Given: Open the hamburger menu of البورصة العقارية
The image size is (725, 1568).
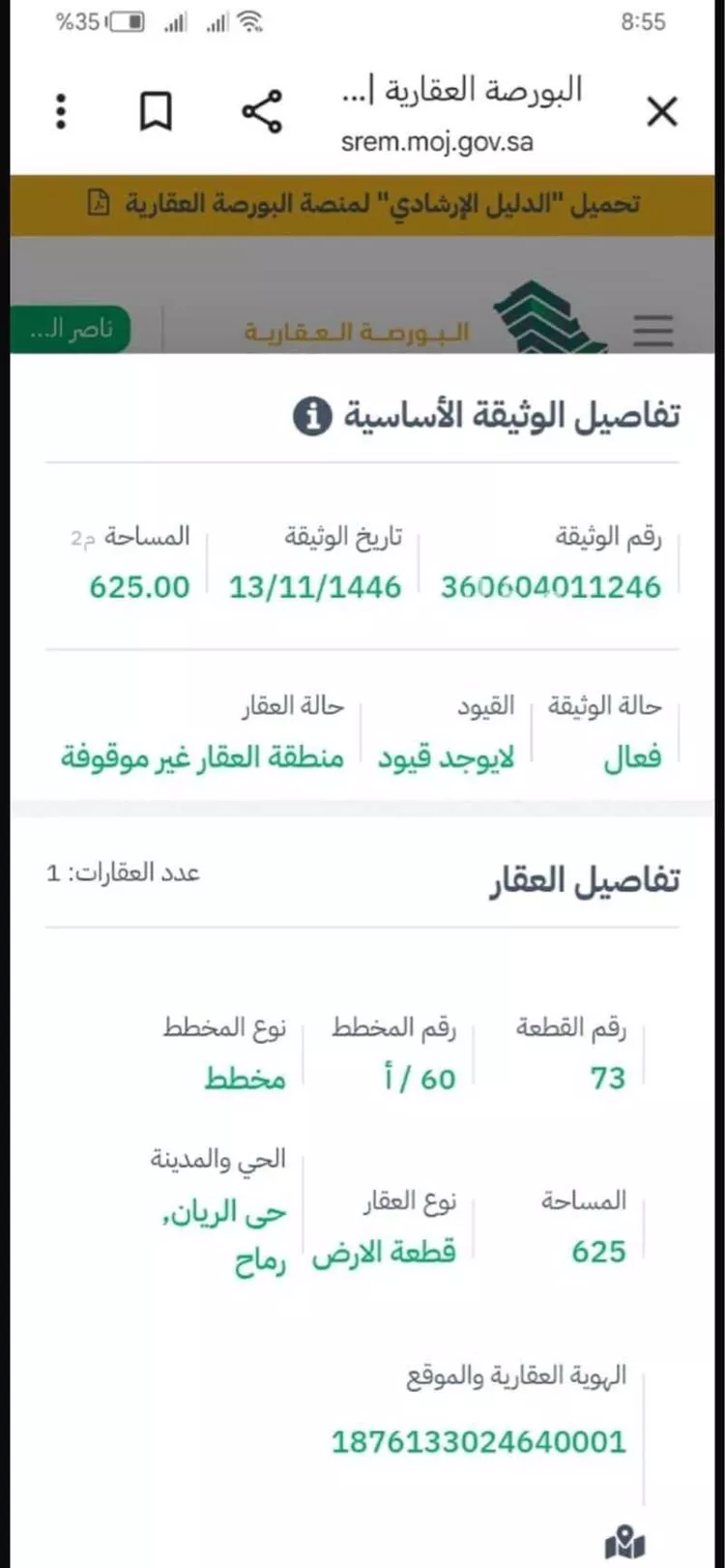Looking at the screenshot, I should [x=653, y=330].
